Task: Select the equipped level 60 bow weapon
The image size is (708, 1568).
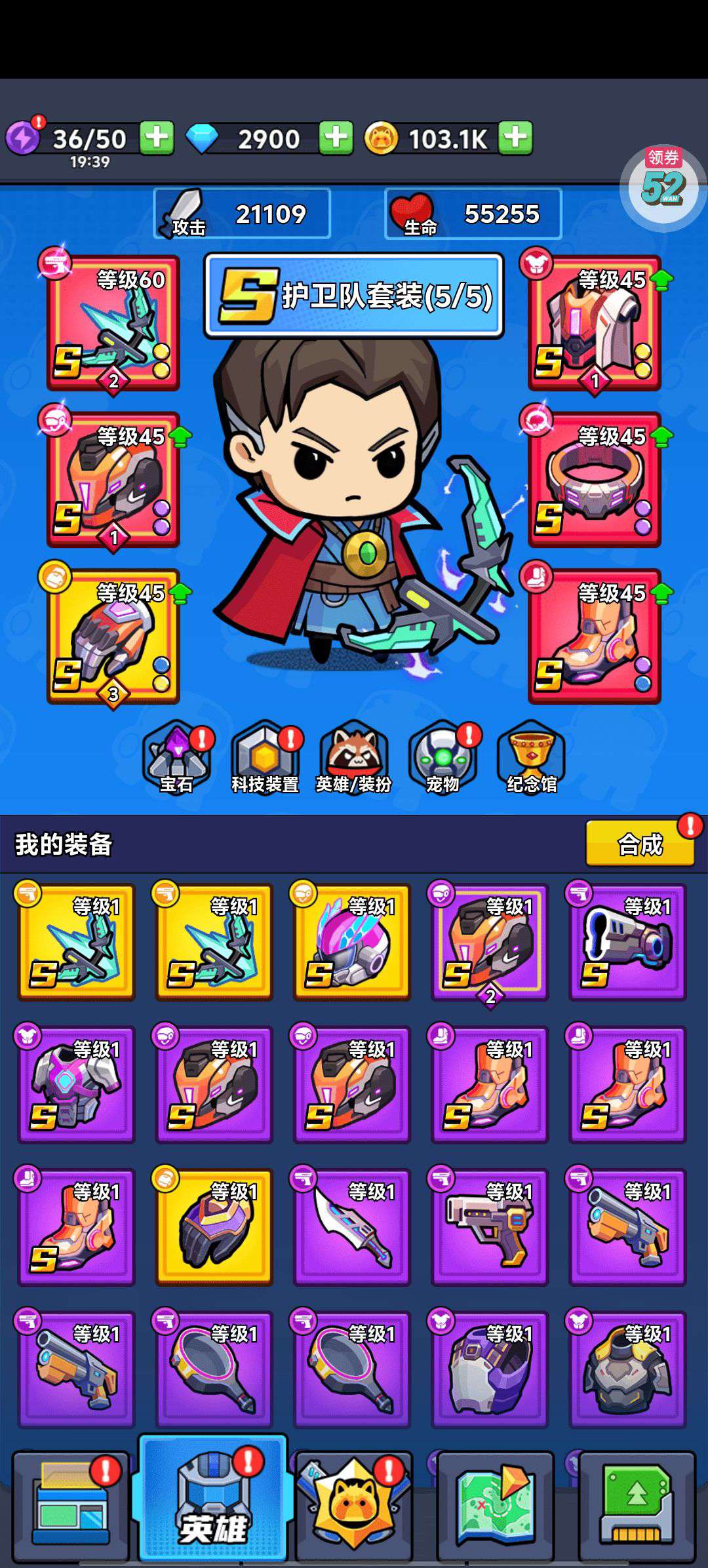Action: click(113, 323)
